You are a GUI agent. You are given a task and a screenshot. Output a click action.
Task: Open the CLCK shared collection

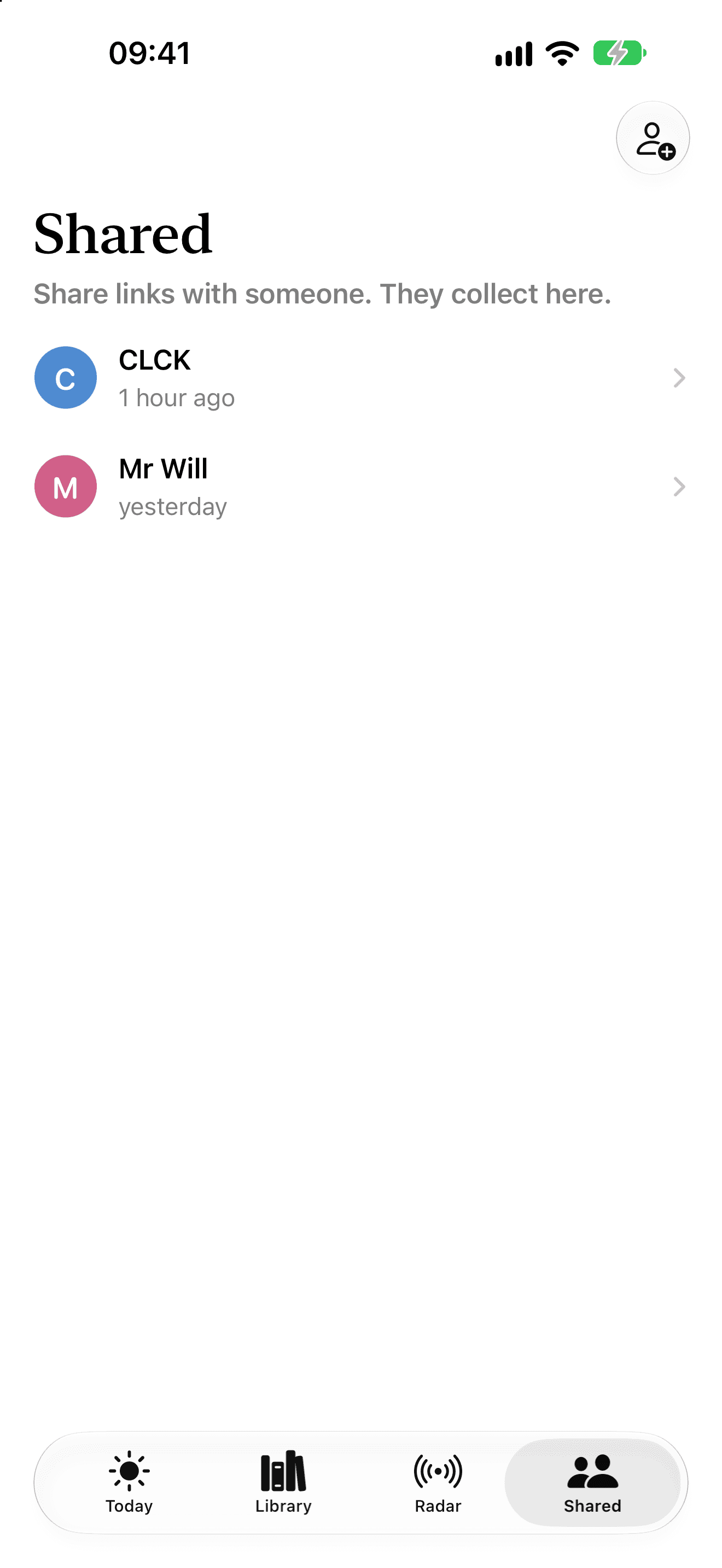coord(361,377)
